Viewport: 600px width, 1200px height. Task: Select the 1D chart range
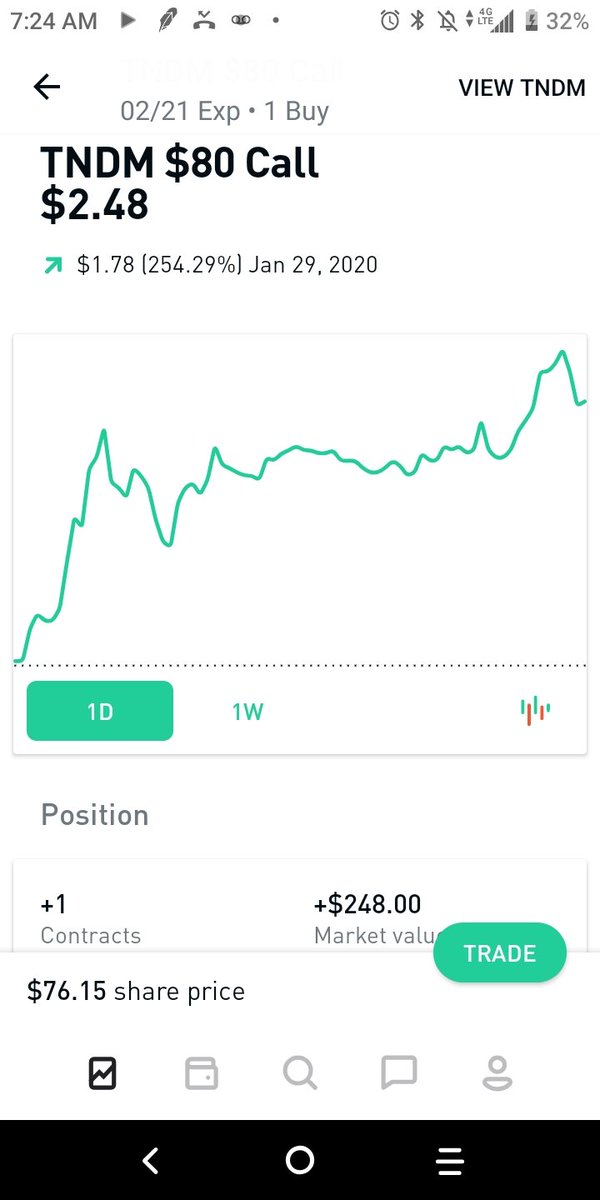point(100,711)
